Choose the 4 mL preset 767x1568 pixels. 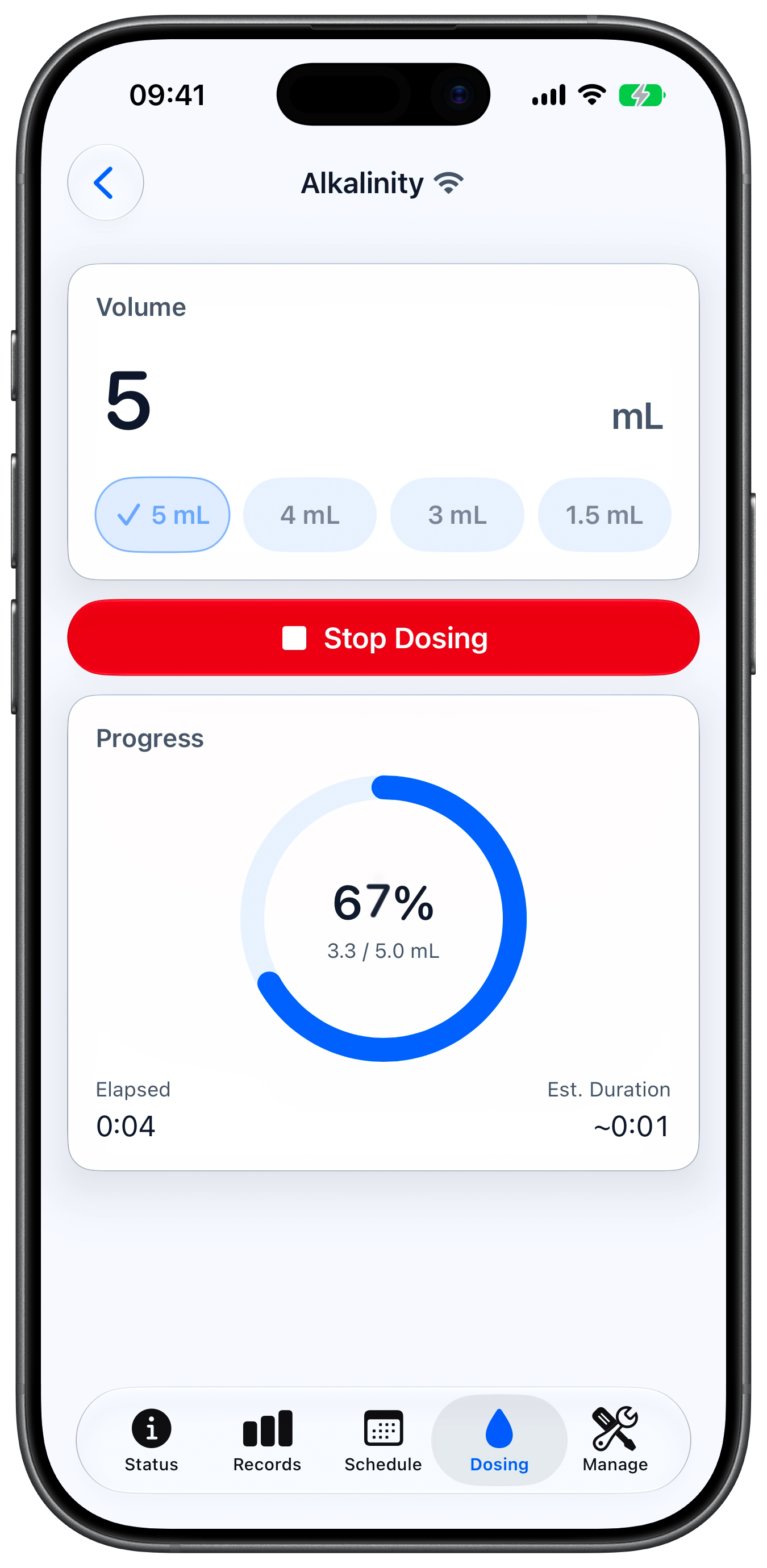310,515
